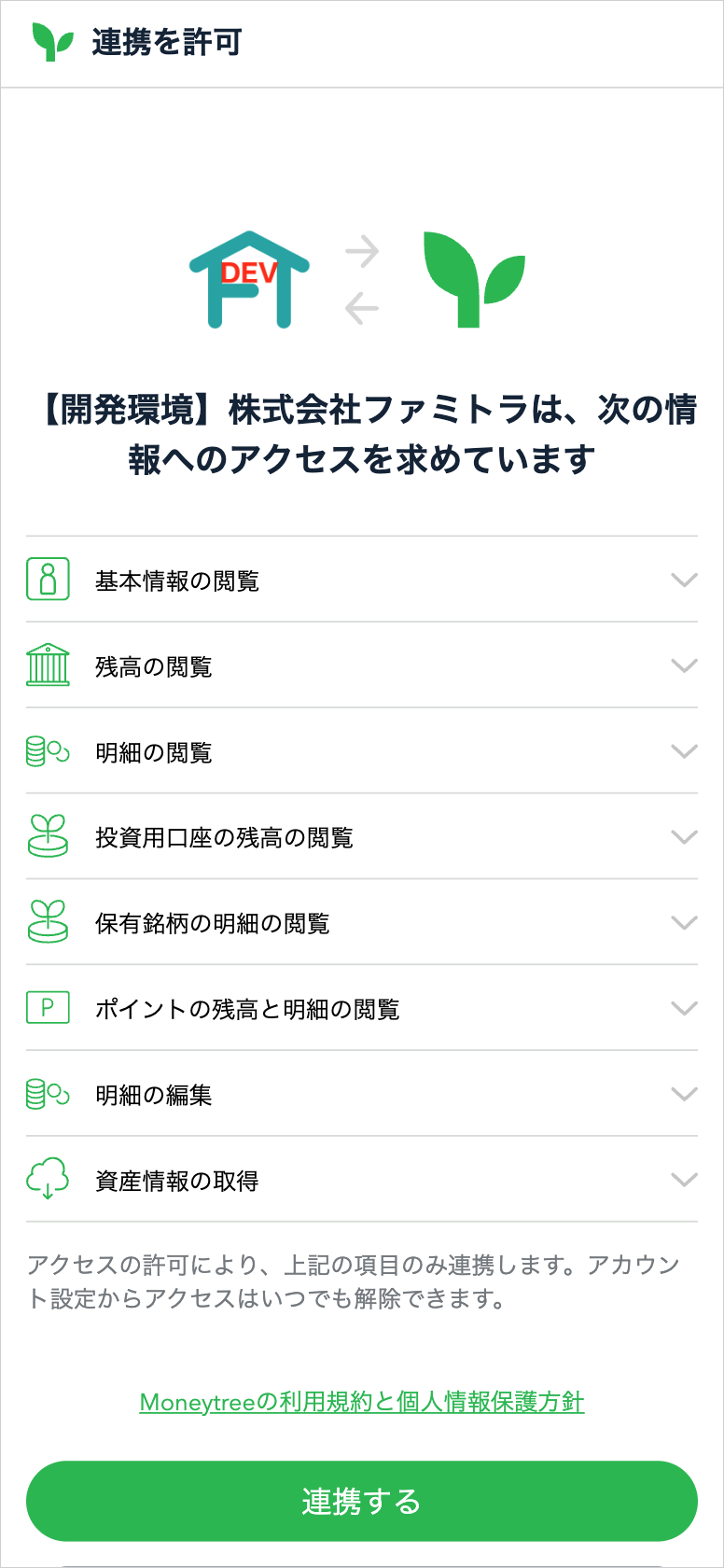The height and width of the screenshot is (1568, 724).
Task: Expand the 明細の閲覧 row
Action: [x=362, y=751]
